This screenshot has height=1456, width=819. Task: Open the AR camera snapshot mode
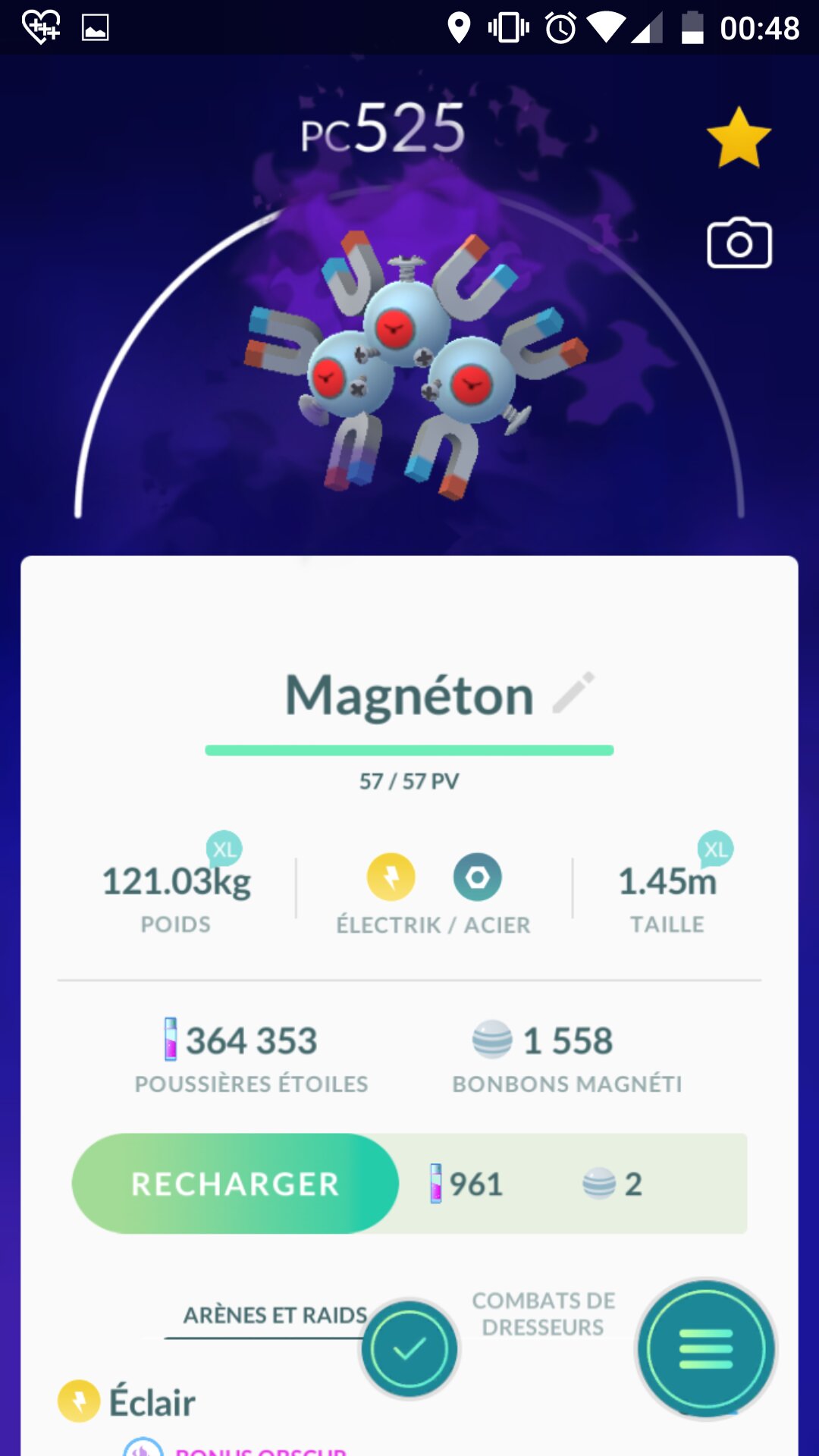click(739, 243)
